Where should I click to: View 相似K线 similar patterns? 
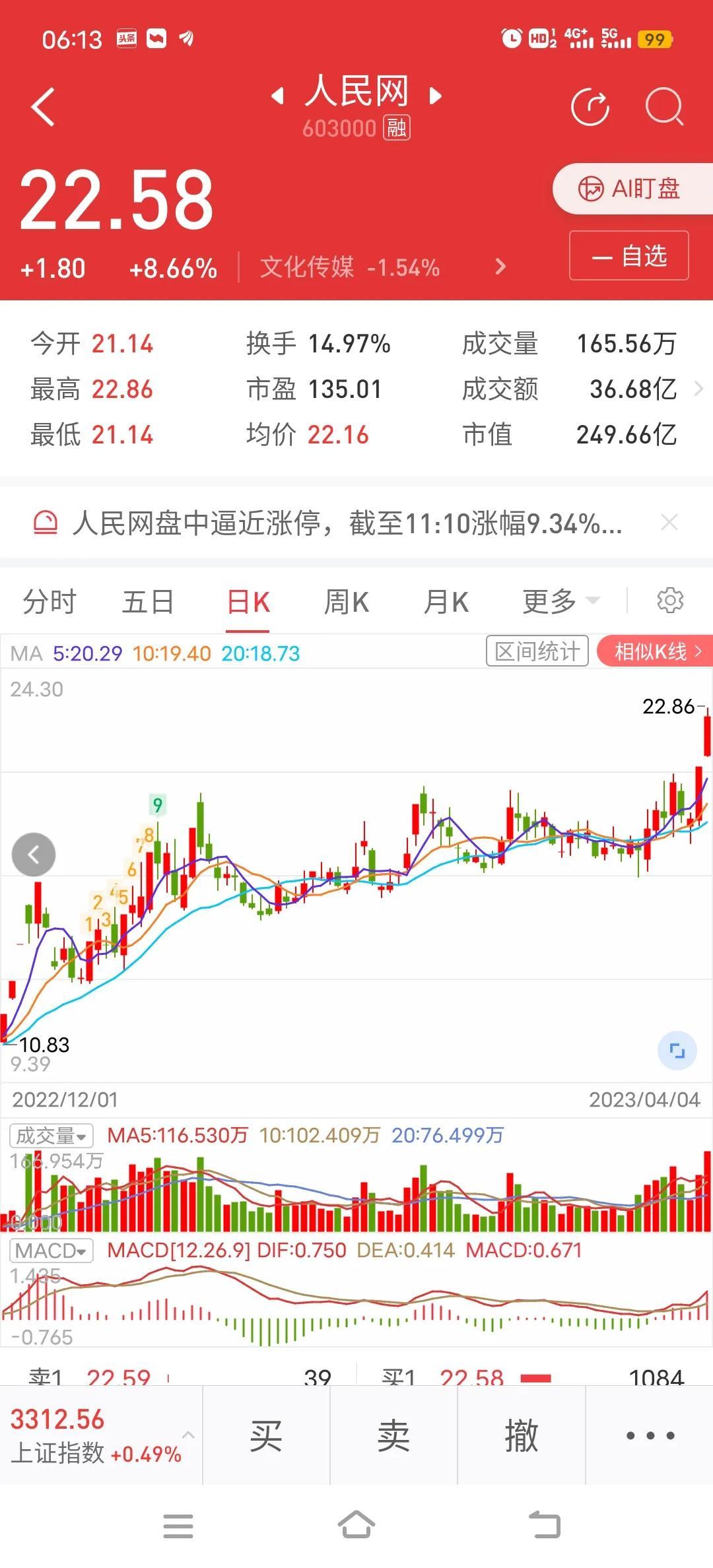tap(654, 651)
